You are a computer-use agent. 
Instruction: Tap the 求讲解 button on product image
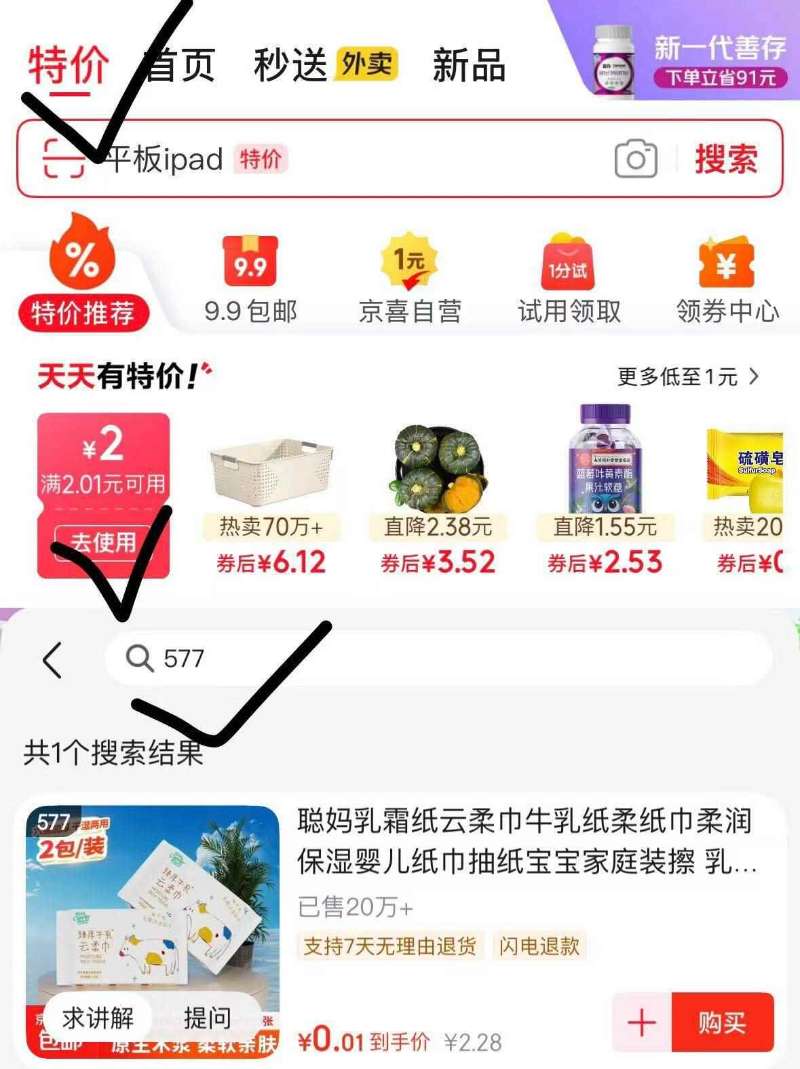(96, 1017)
